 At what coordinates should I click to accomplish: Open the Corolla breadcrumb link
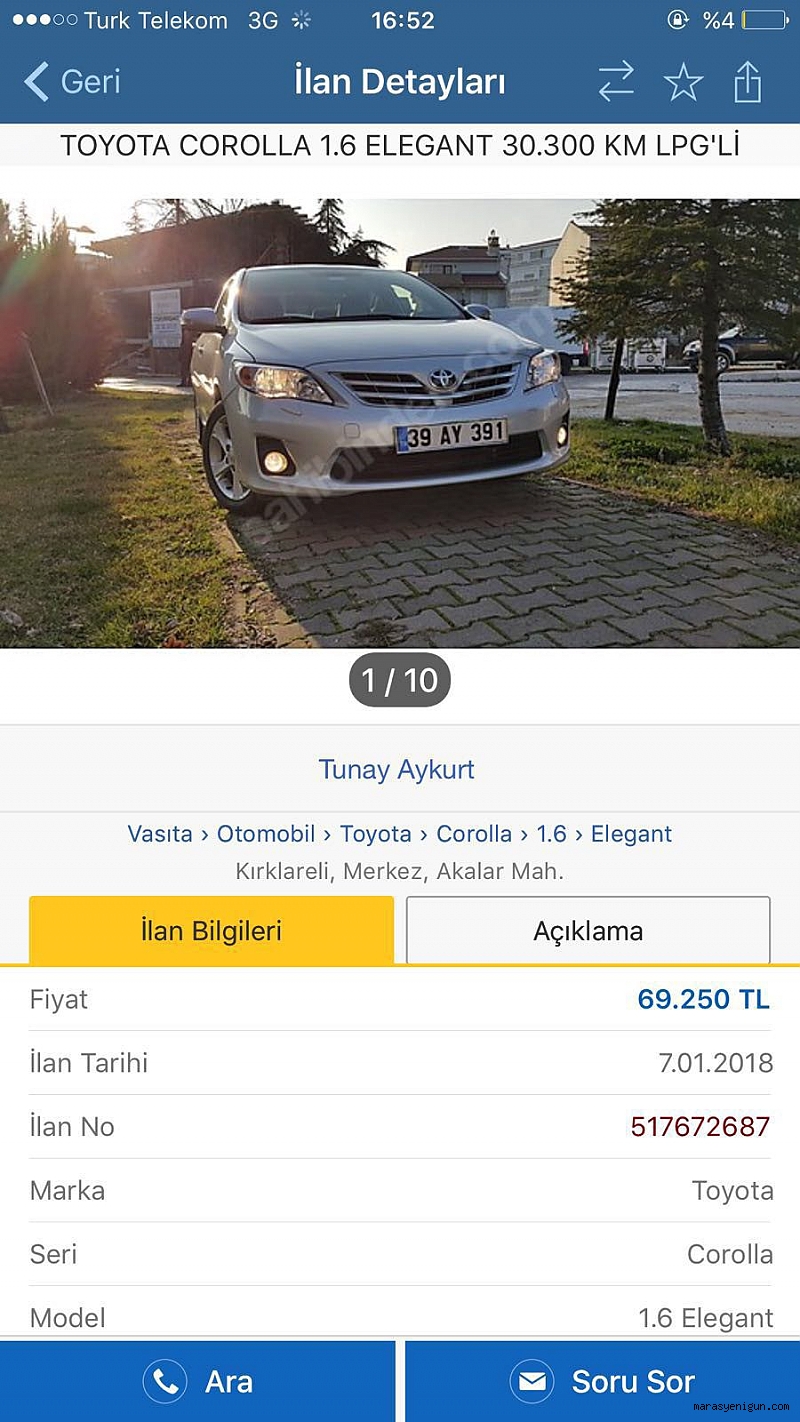pyautogui.click(x=474, y=834)
